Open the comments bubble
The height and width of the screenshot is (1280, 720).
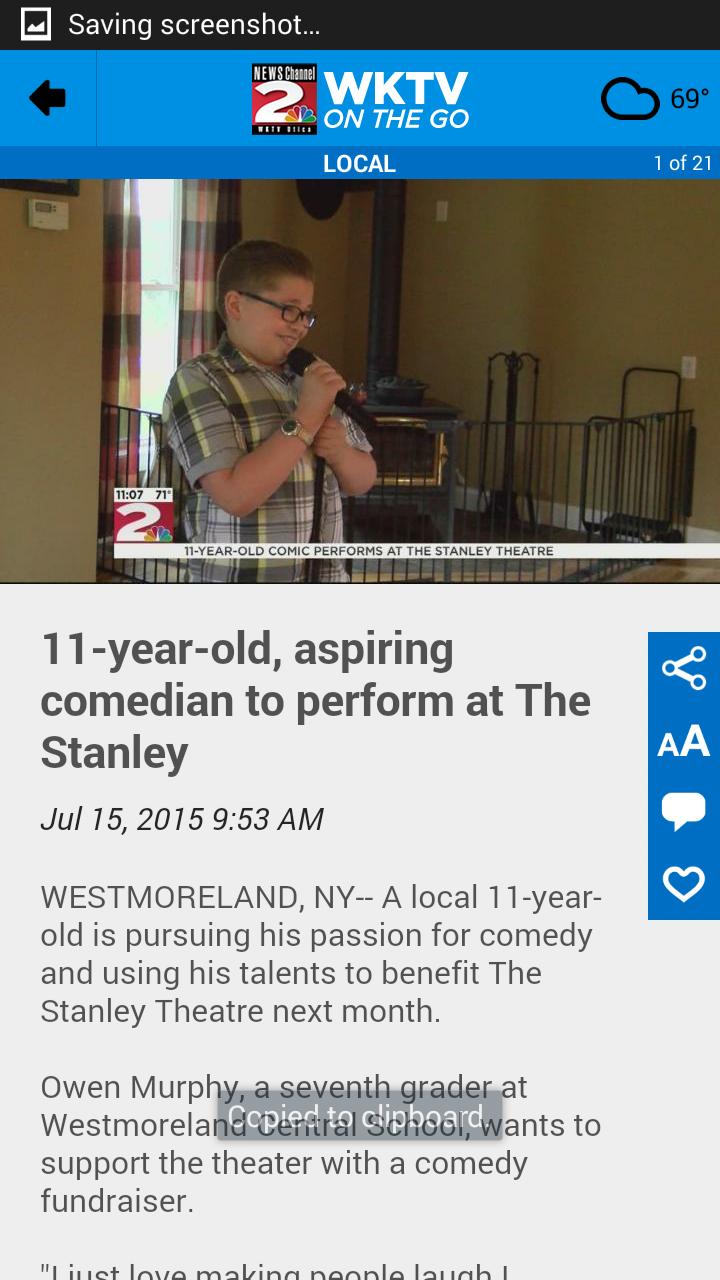[x=684, y=811]
